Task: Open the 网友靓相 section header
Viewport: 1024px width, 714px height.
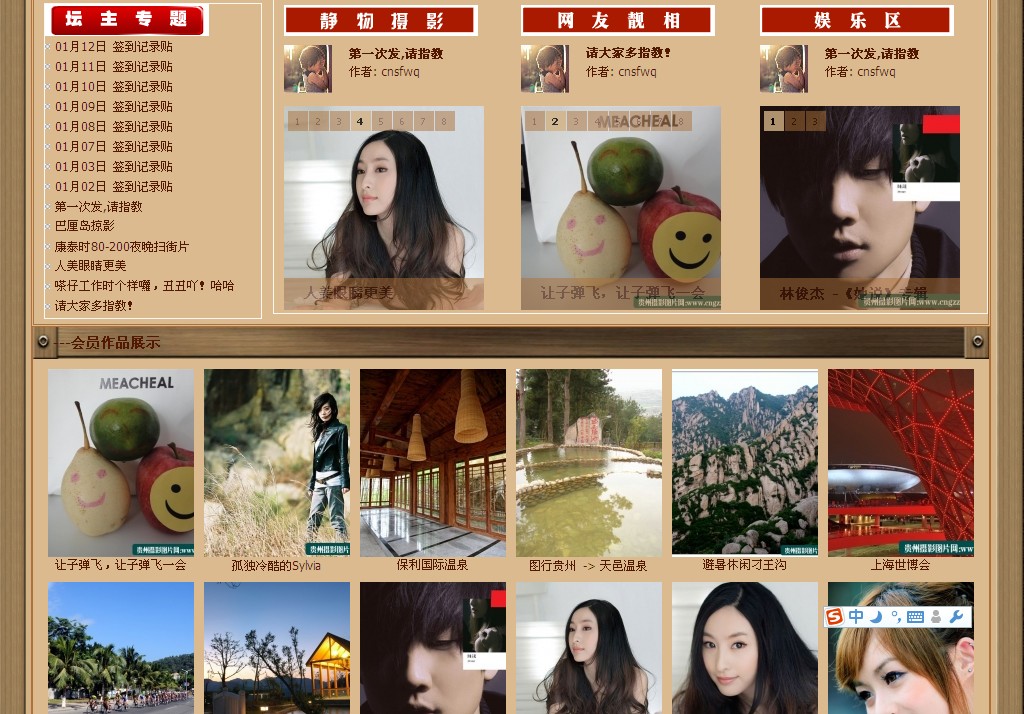Action: click(617, 20)
